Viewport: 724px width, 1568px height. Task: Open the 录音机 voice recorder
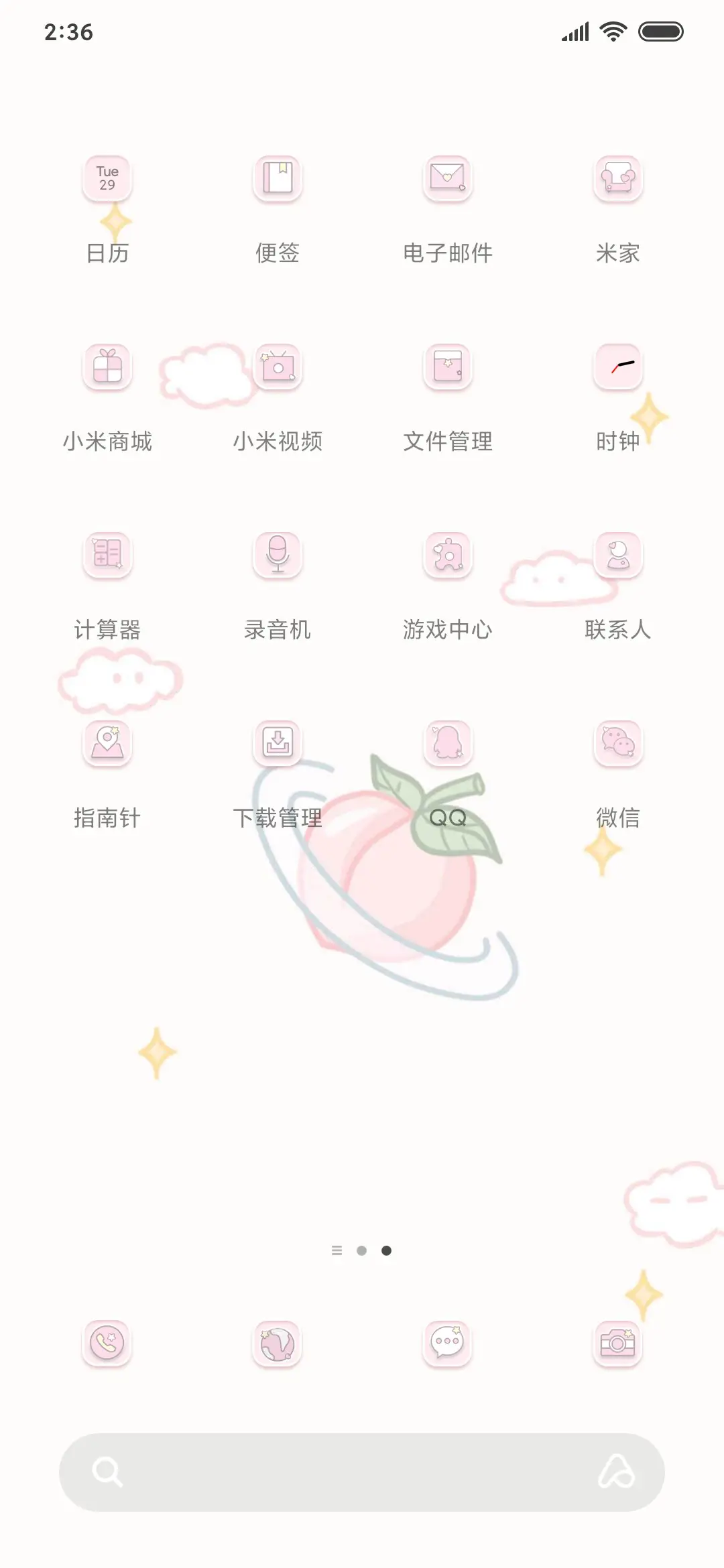click(x=278, y=555)
